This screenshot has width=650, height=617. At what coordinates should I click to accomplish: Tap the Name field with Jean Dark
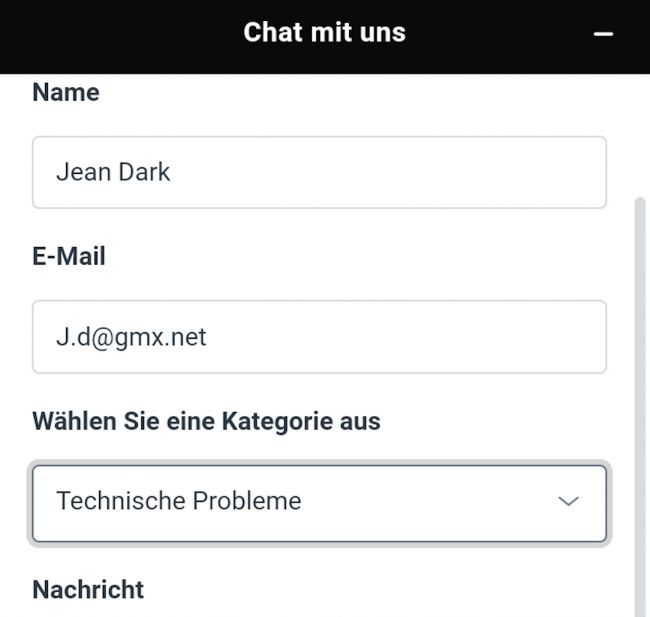pyautogui.click(x=319, y=172)
